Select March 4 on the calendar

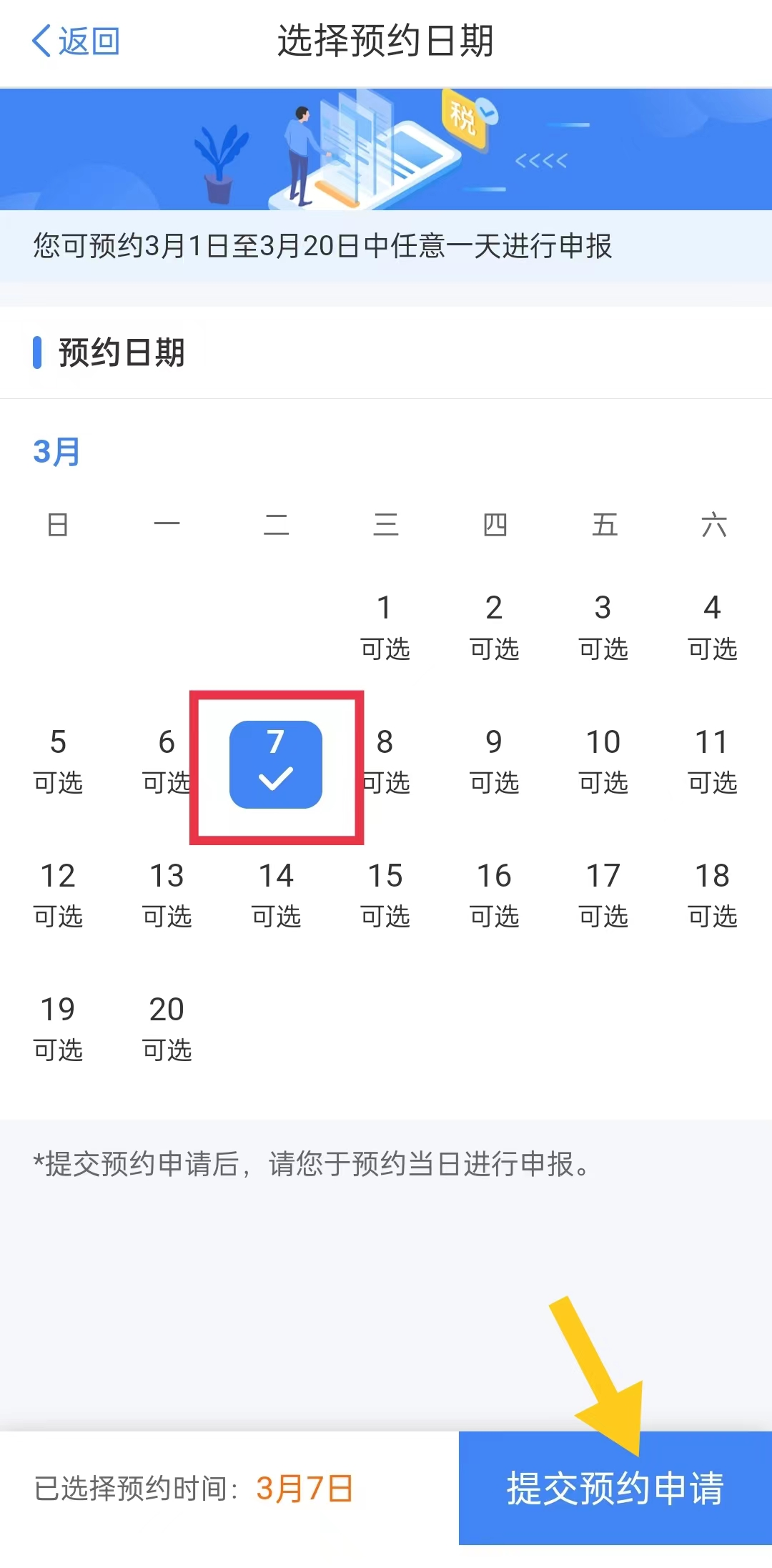click(712, 627)
